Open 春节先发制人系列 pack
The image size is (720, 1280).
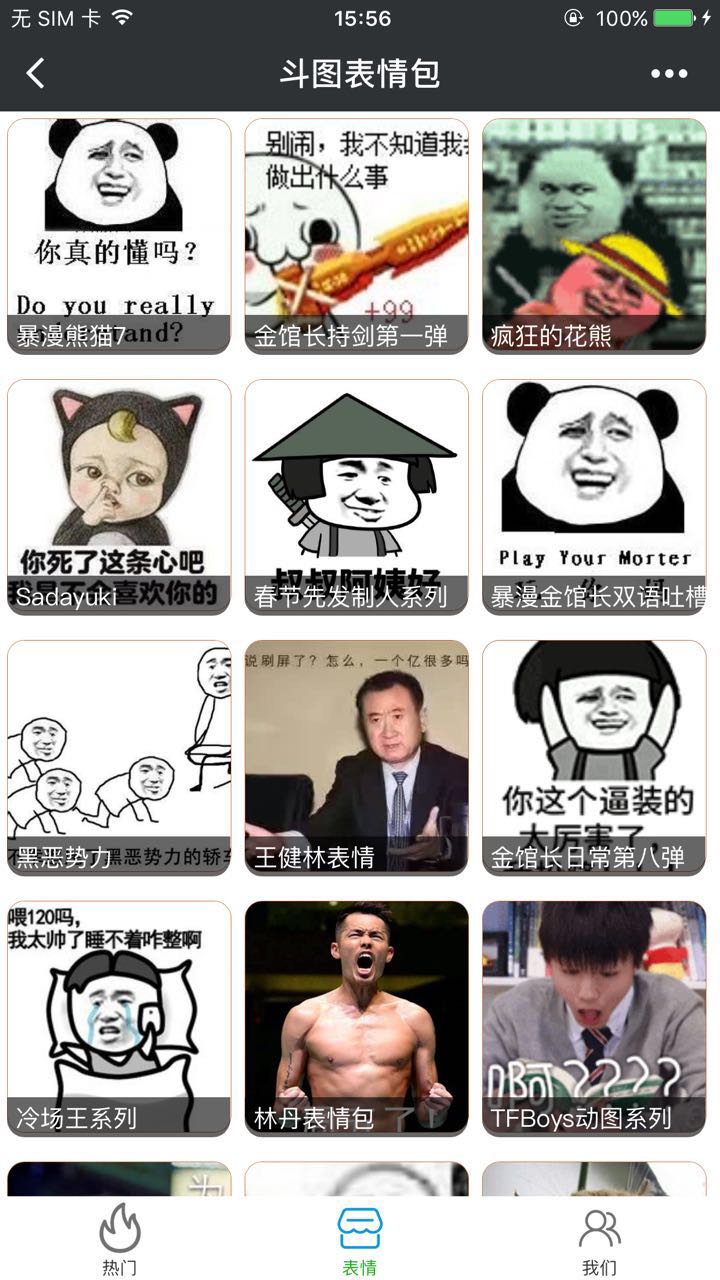point(357,497)
